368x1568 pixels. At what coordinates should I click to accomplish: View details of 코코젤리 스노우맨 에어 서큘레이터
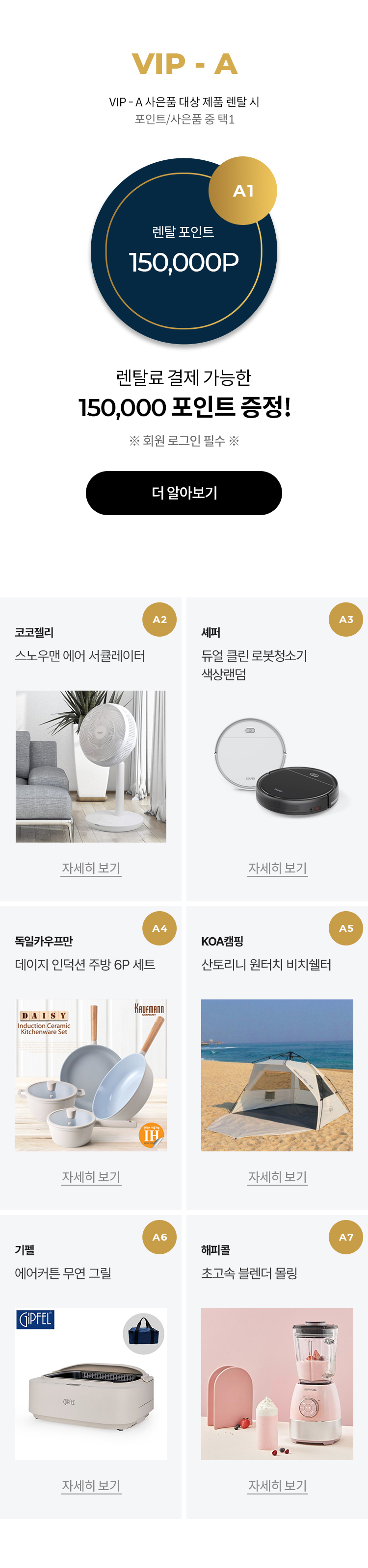(91, 868)
